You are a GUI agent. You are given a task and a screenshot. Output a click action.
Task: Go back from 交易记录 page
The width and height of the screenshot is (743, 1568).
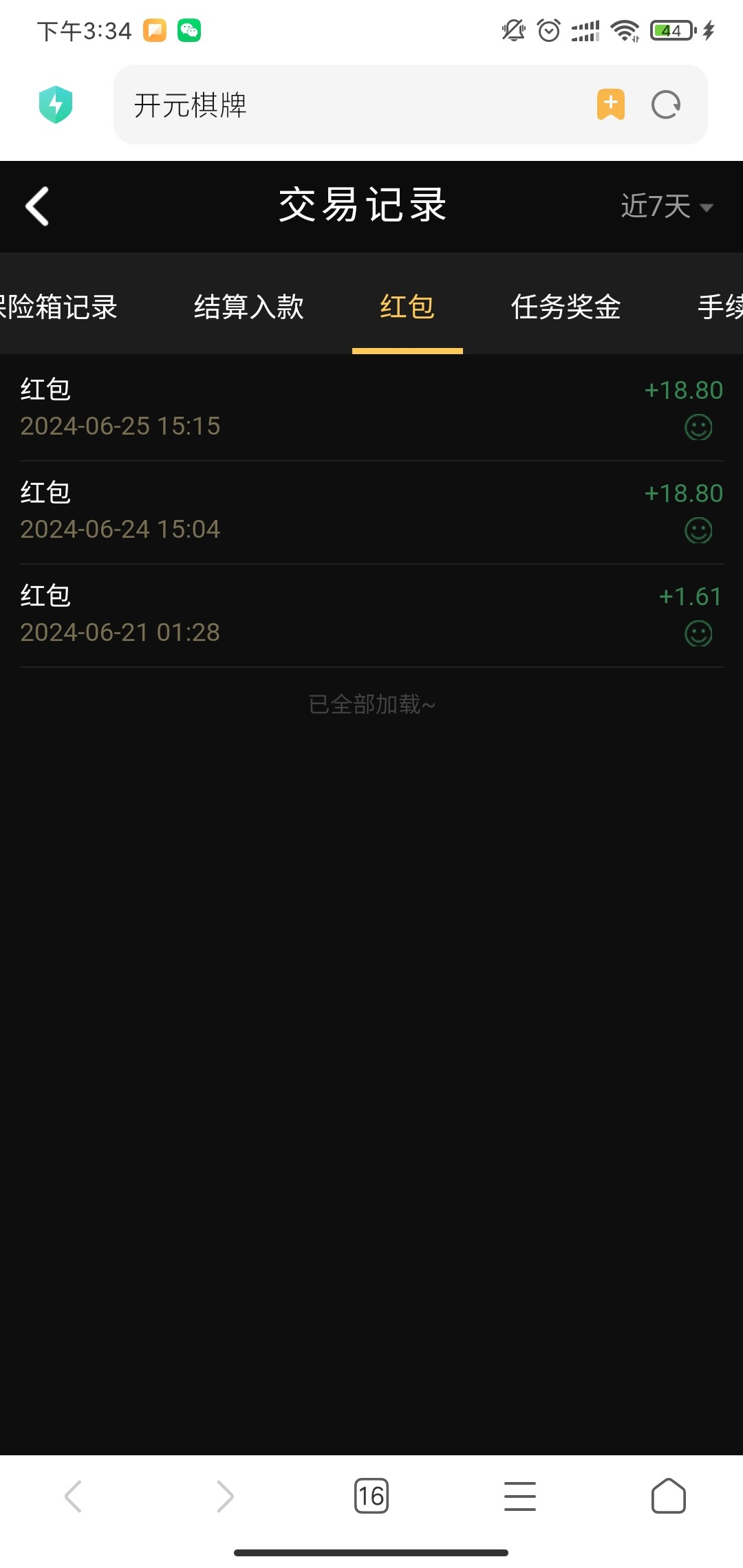[37, 206]
